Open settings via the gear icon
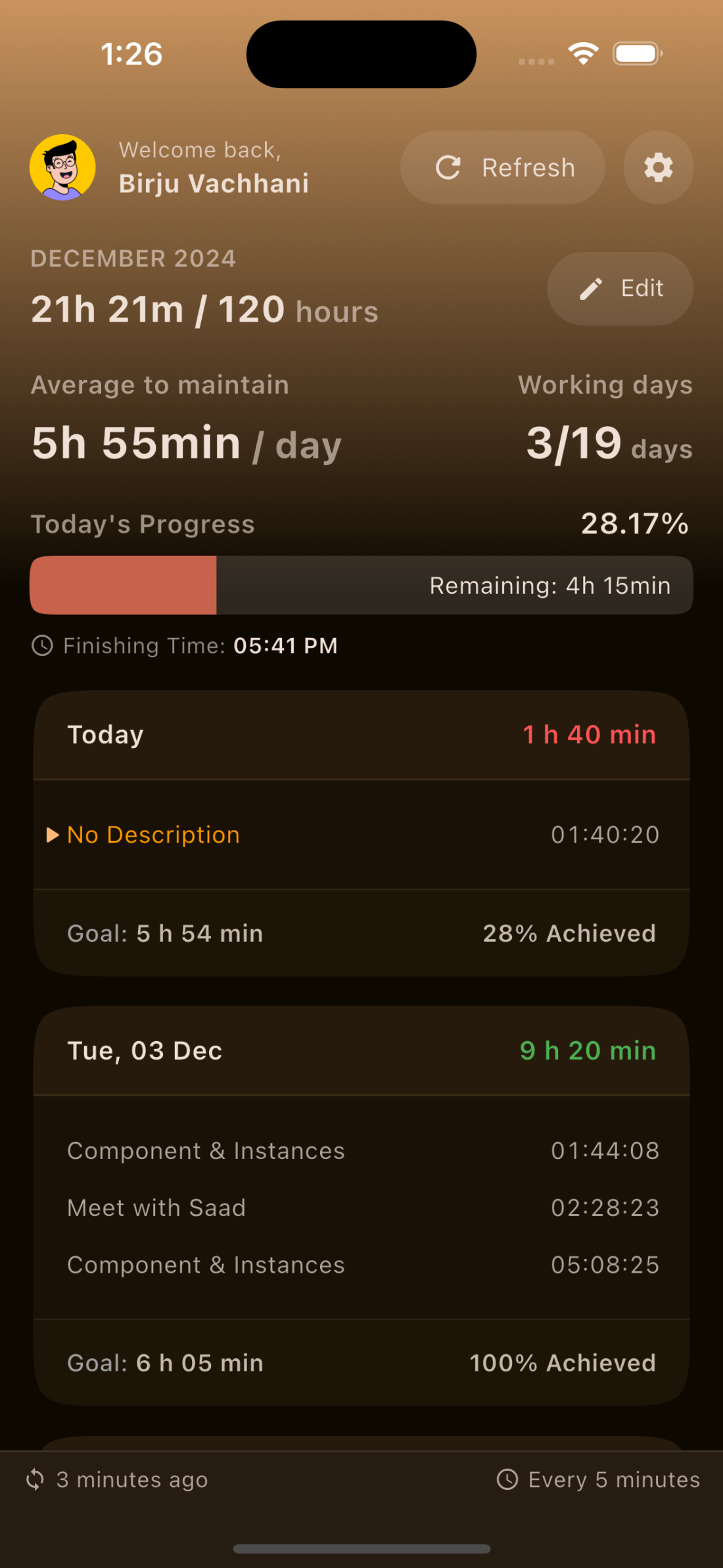Image resolution: width=723 pixels, height=1568 pixels. 658,168
